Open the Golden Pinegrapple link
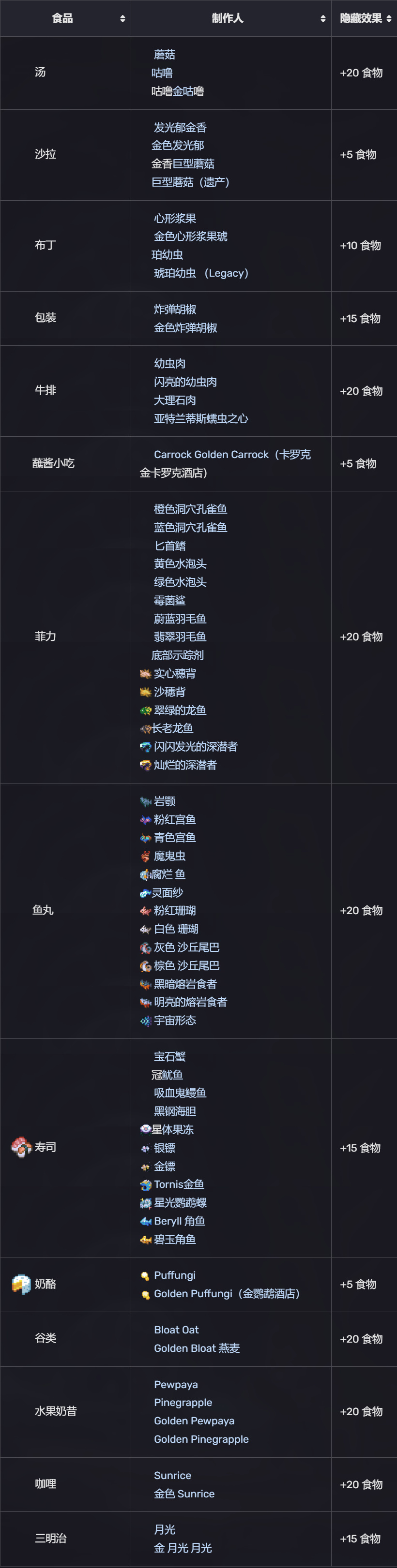397x1568 pixels. coord(201,1439)
